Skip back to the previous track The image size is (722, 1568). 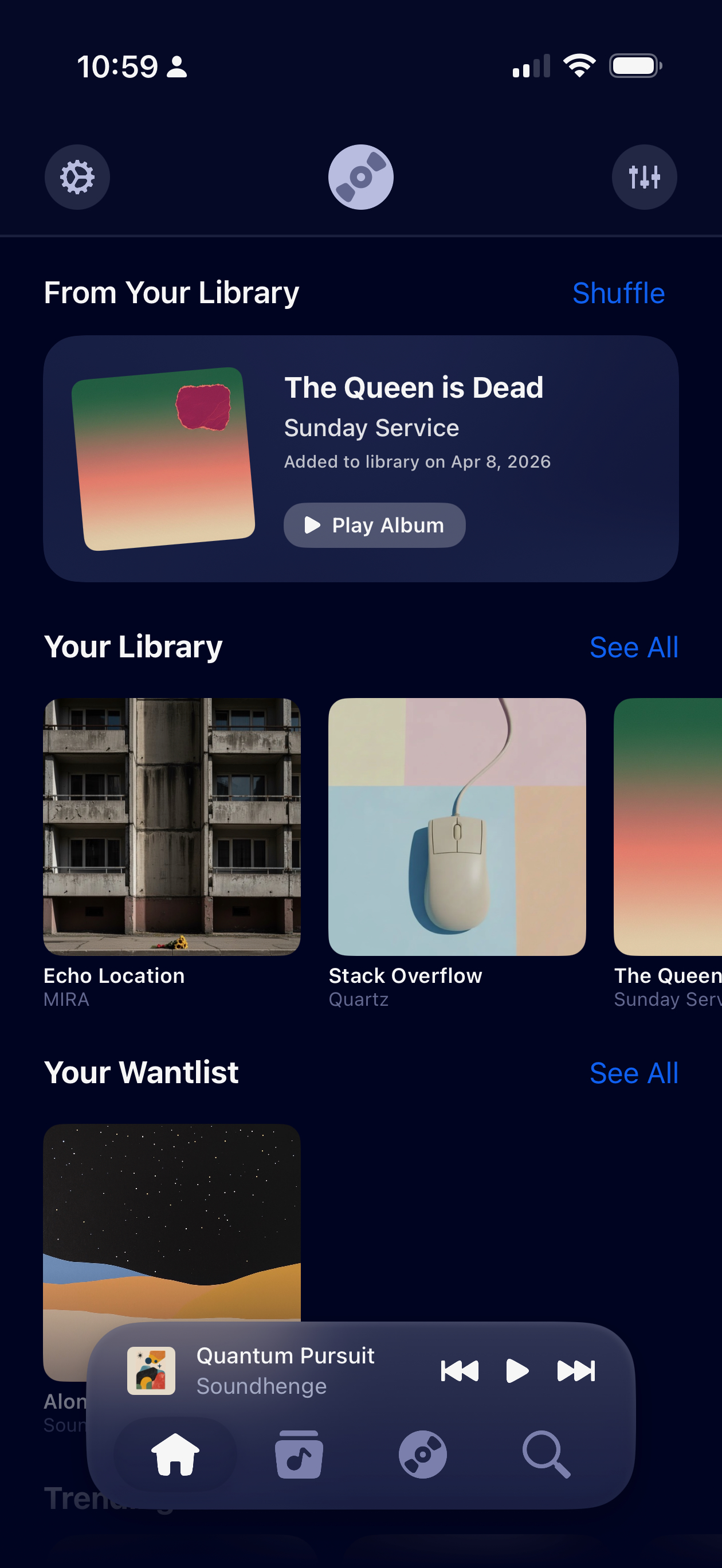coord(459,1371)
